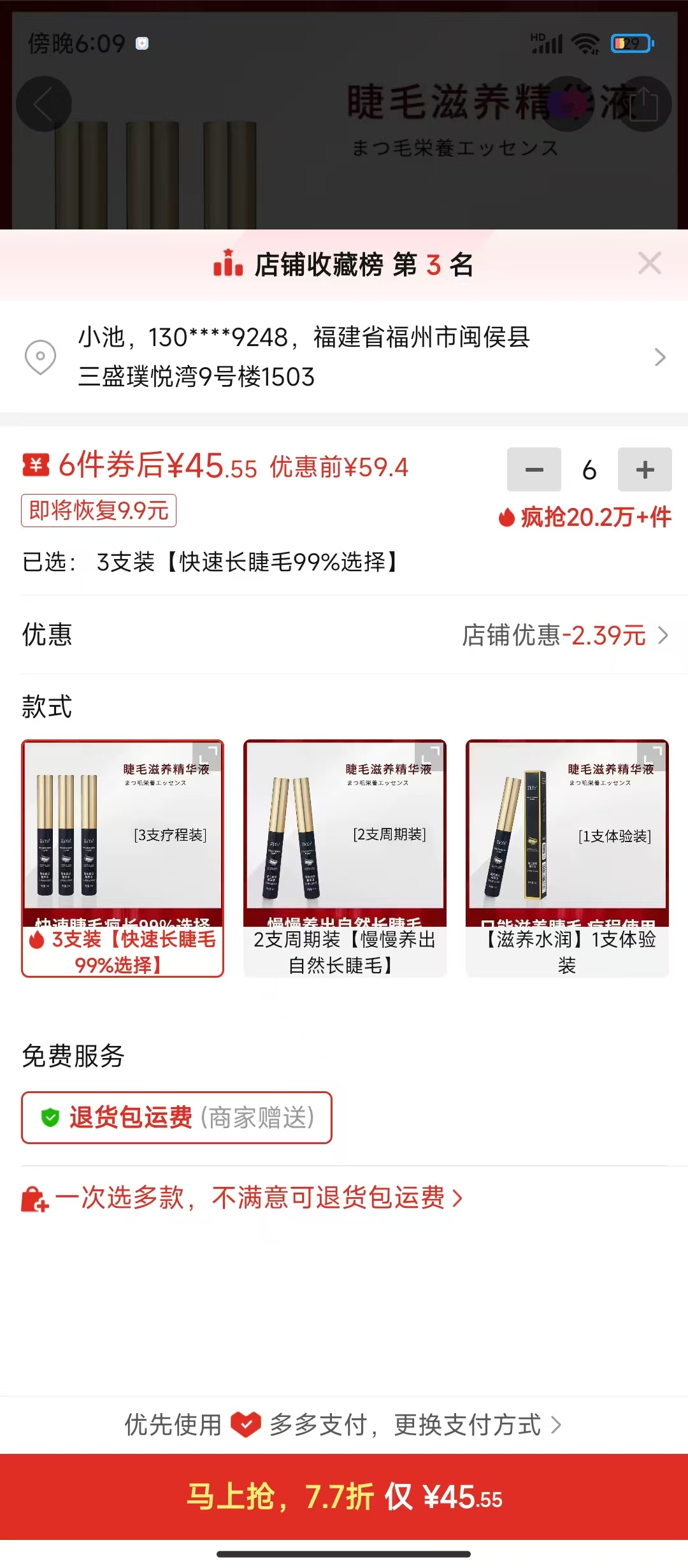Screen dimensions: 688x1568
Task: Tap 马上抢 to buy for ¥45.55
Action: pyautogui.click(x=344, y=1497)
